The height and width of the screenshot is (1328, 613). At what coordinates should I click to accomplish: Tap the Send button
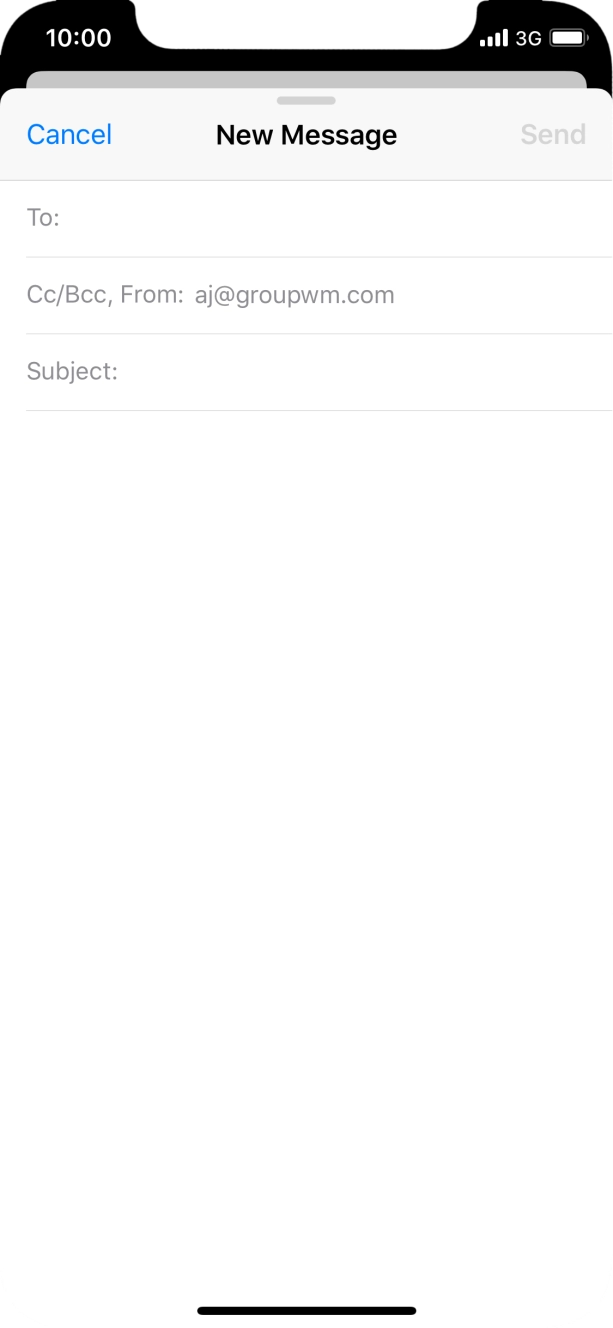552,135
